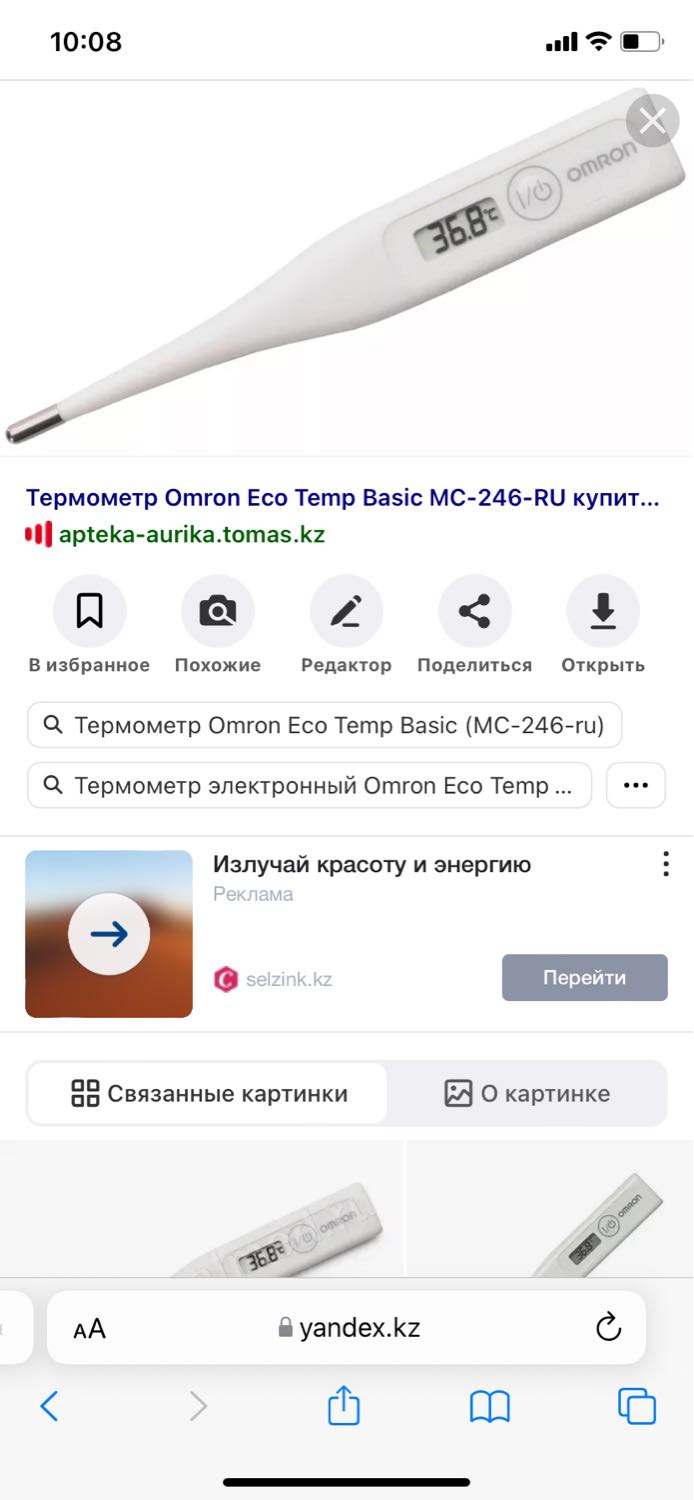Reload the page in Safari
This screenshot has height=1500, width=694.
[608, 1327]
